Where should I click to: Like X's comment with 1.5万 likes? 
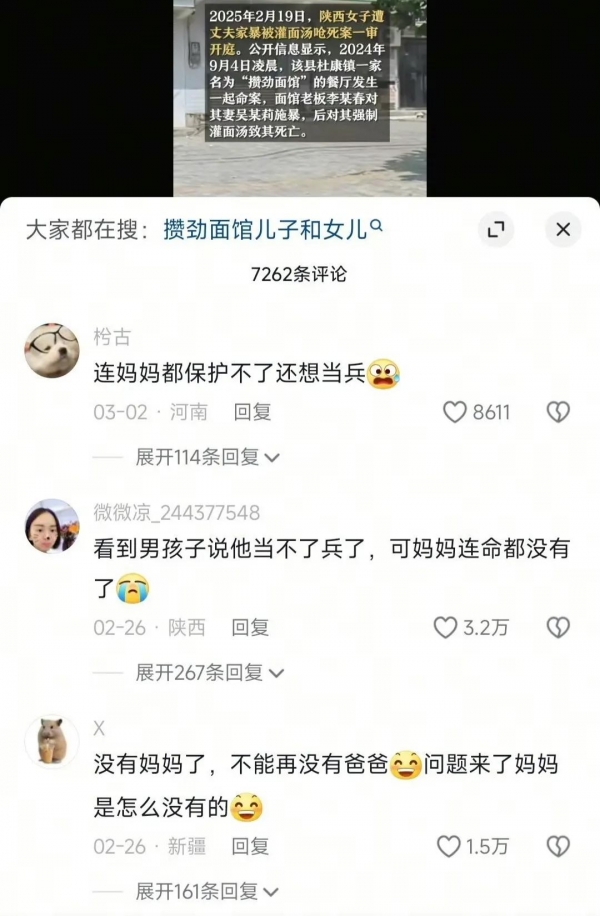tap(449, 846)
